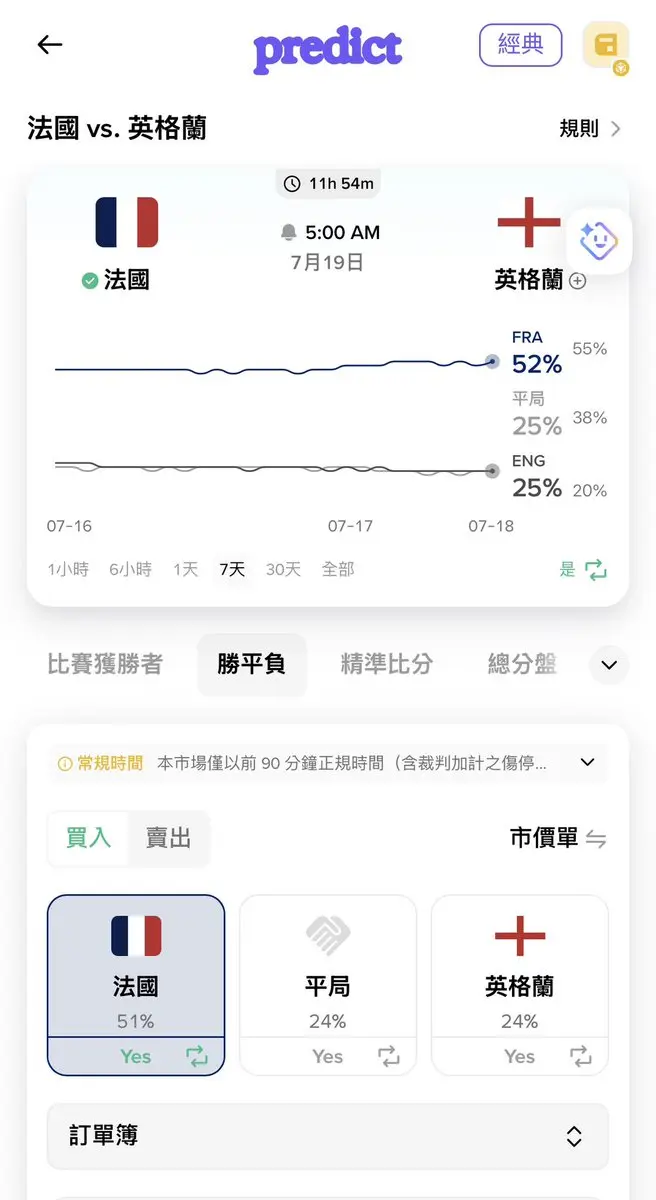Viewport: 656px width, 1200px height.
Task: Set chart range to 1小時
Action: click(x=68, y=569)
